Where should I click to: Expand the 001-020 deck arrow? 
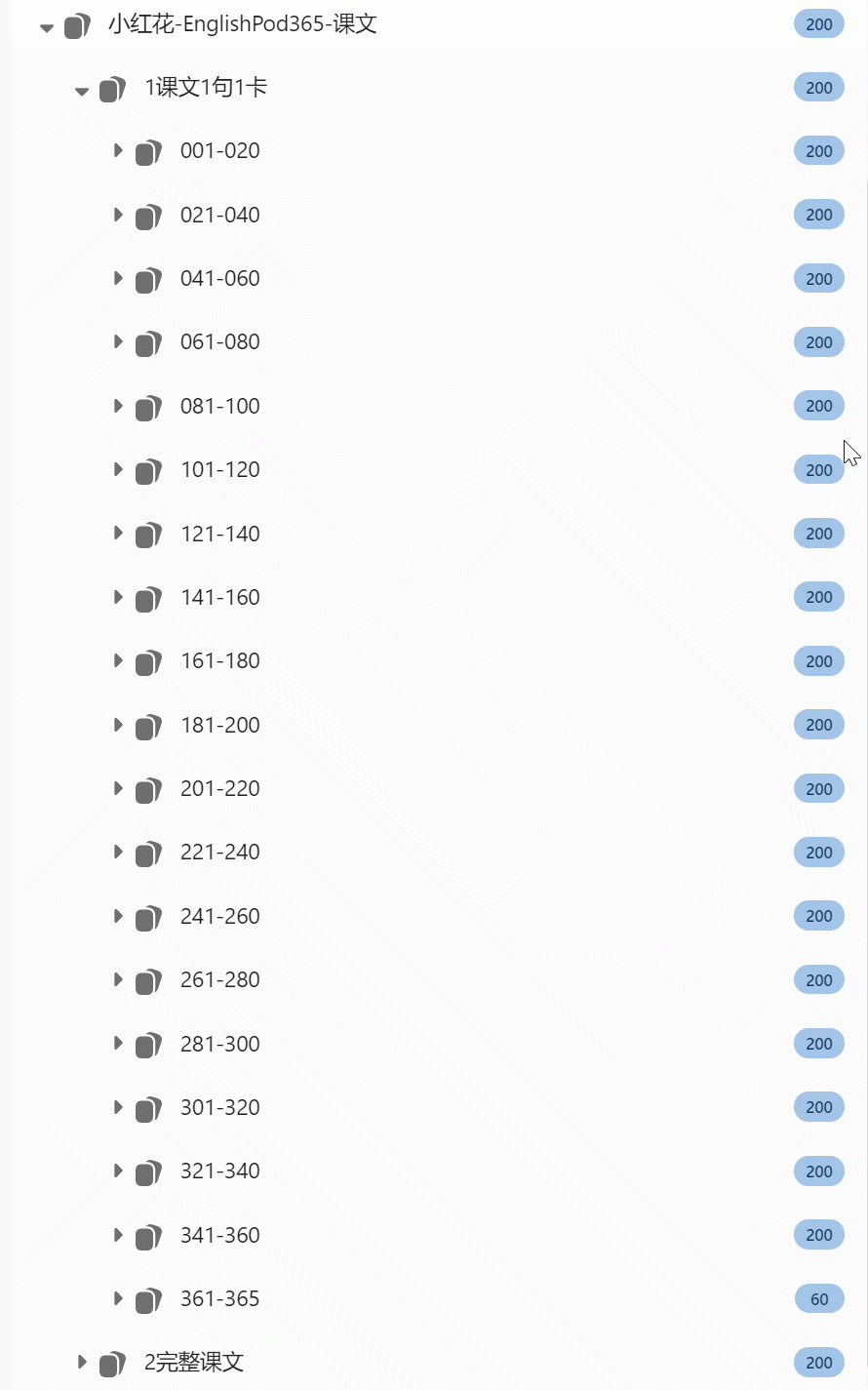[118, 150]
